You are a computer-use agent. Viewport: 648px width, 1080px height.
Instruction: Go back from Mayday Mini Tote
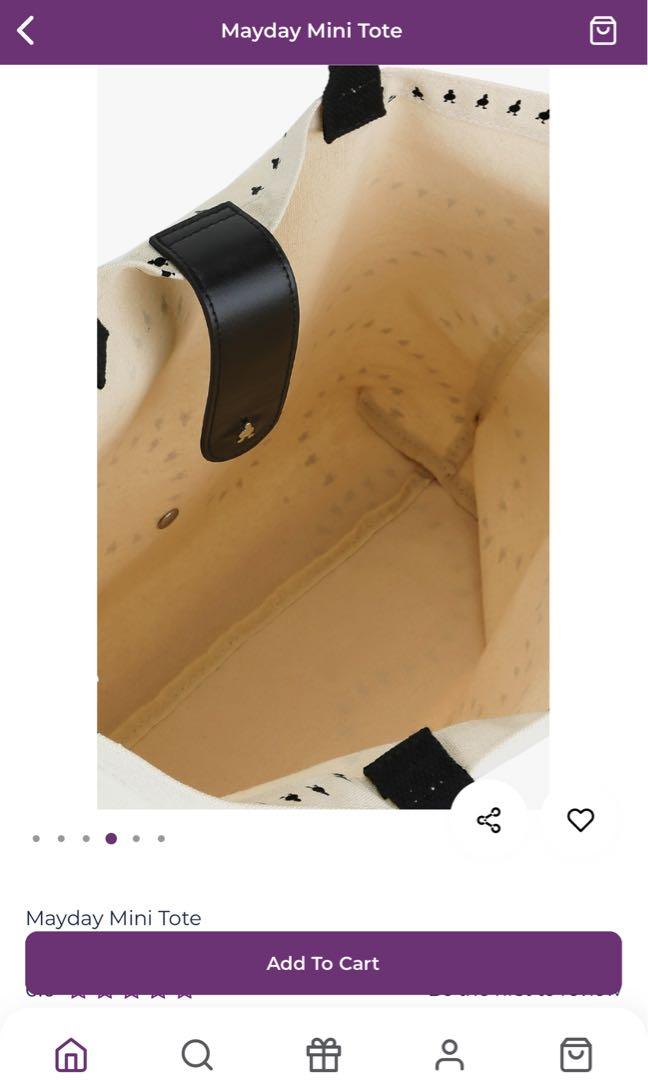[26, 31]
